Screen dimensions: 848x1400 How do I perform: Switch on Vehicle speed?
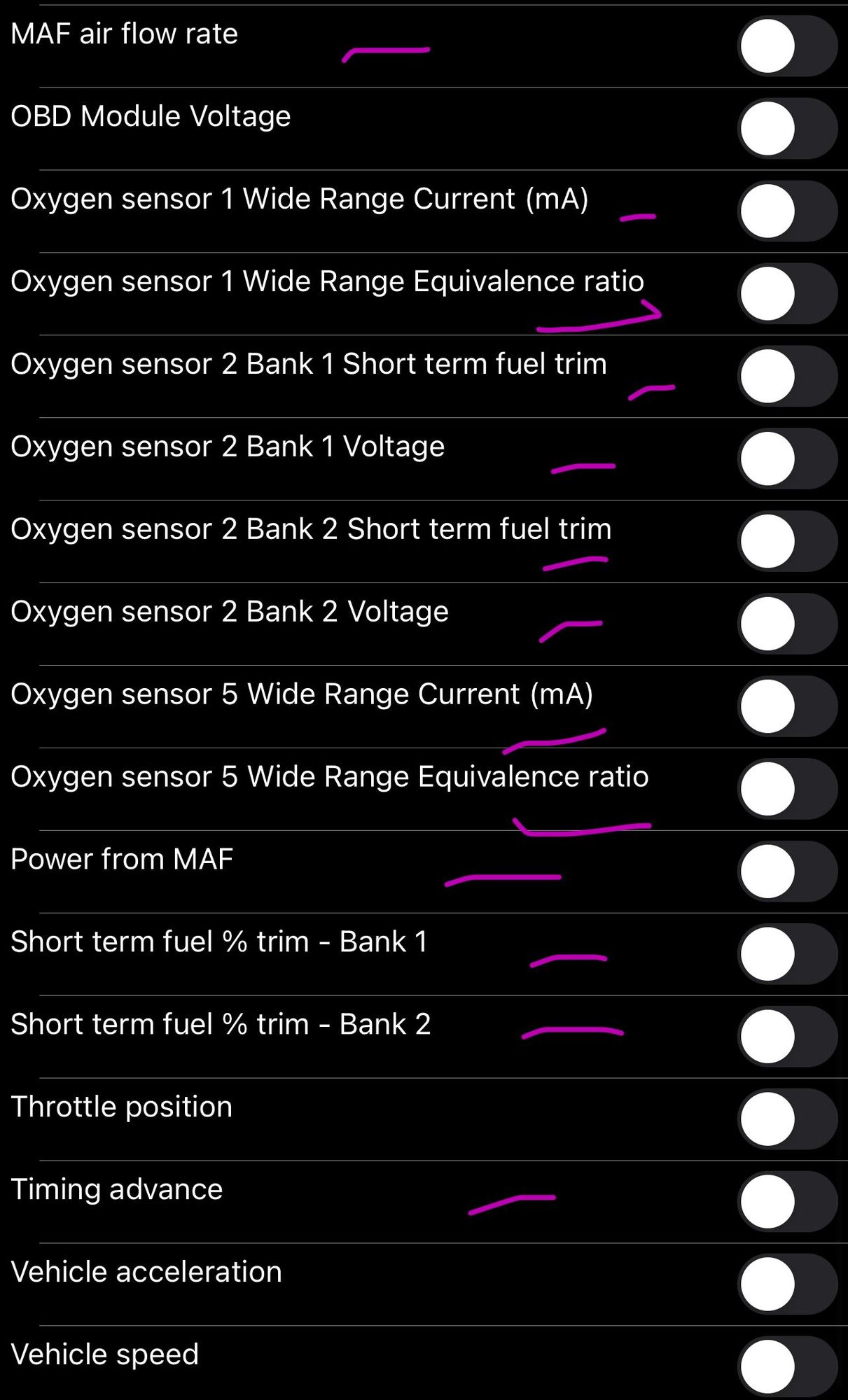pos(787,1366)
